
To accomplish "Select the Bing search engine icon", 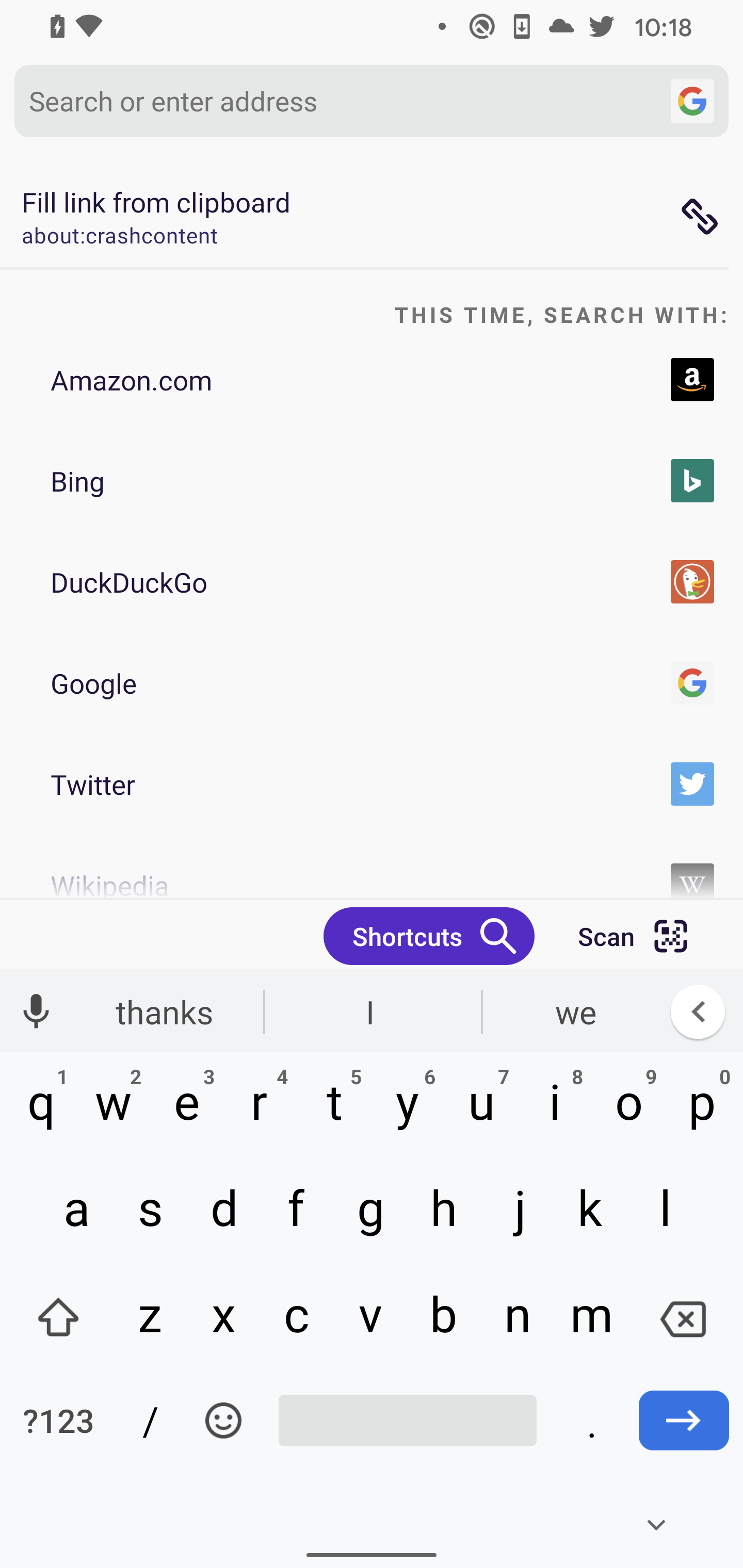I will point(692,480).
